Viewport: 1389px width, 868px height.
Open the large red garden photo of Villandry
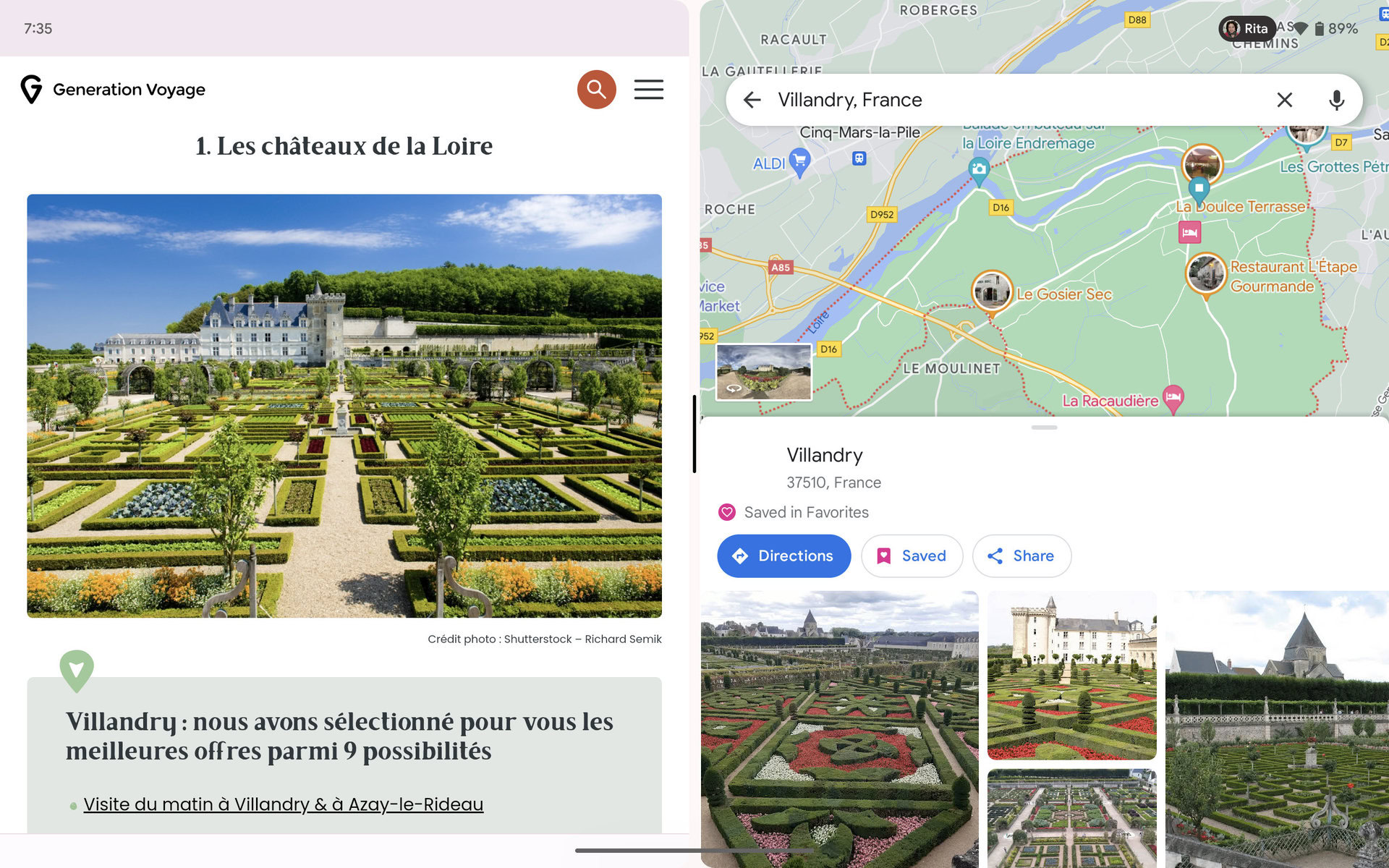click(x=839, y=728)
